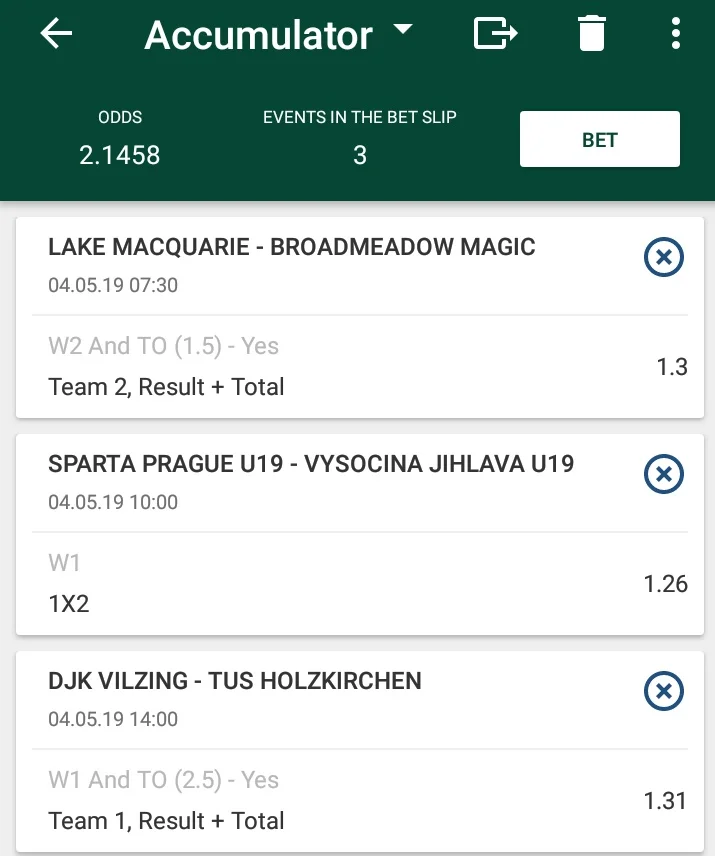Go back using the arrow icon

[x=57, y=34]
